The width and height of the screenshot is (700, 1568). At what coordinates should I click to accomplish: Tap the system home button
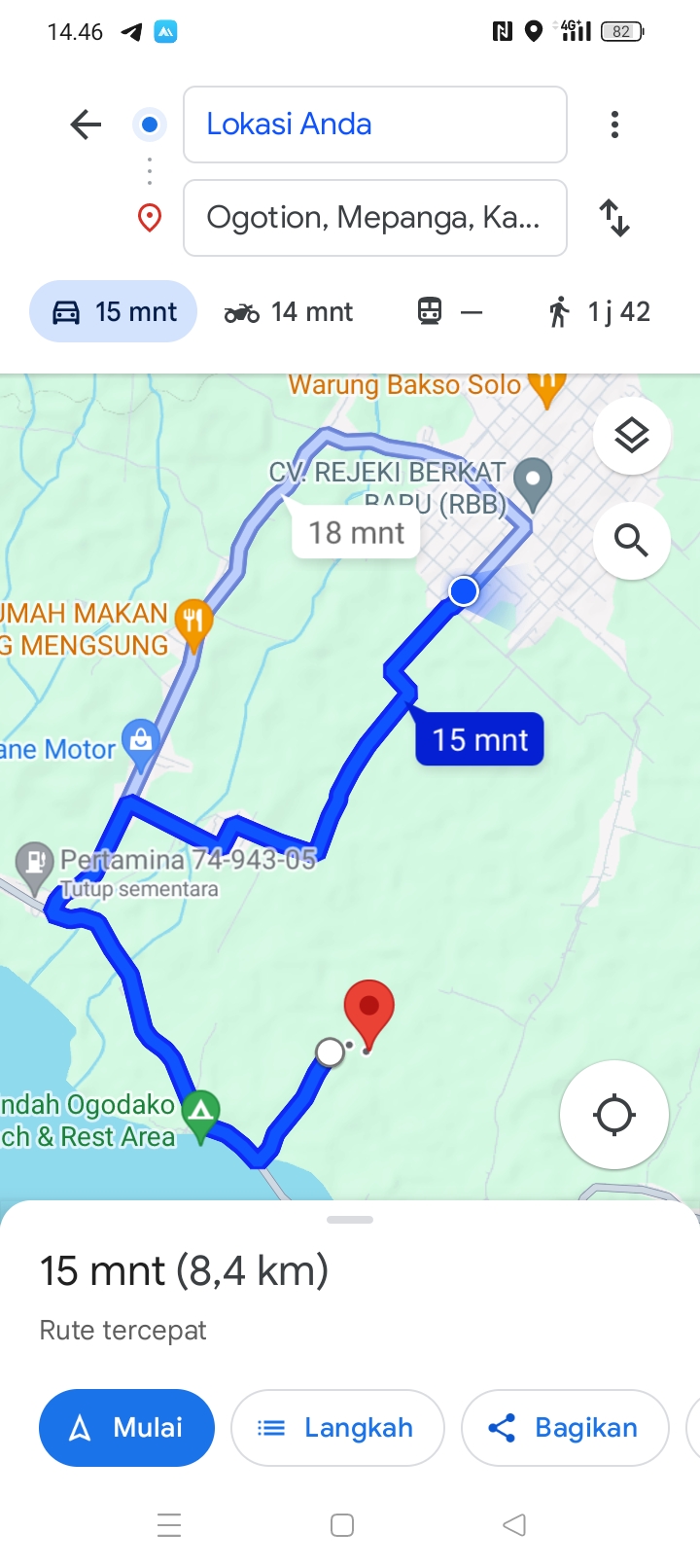click(342, 1525)
